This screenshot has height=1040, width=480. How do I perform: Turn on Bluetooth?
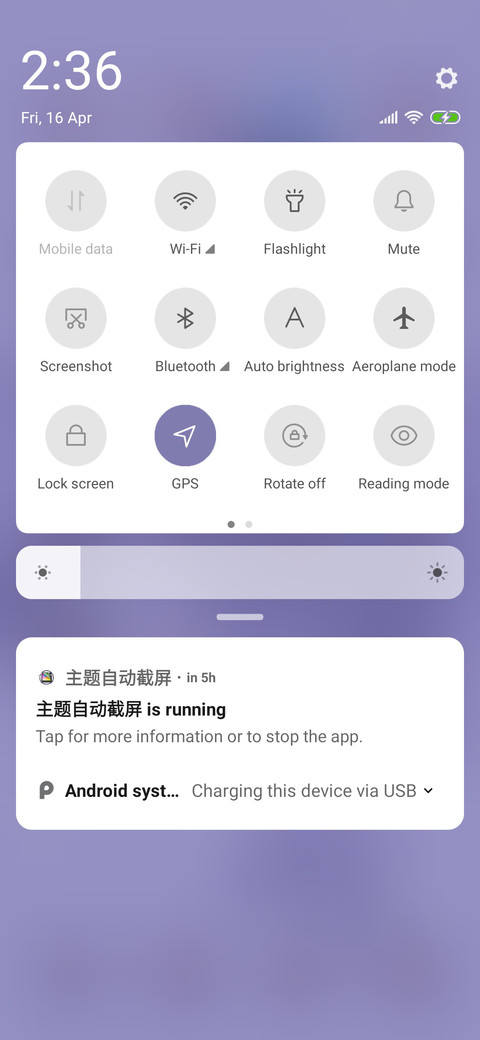pos(185,318)
